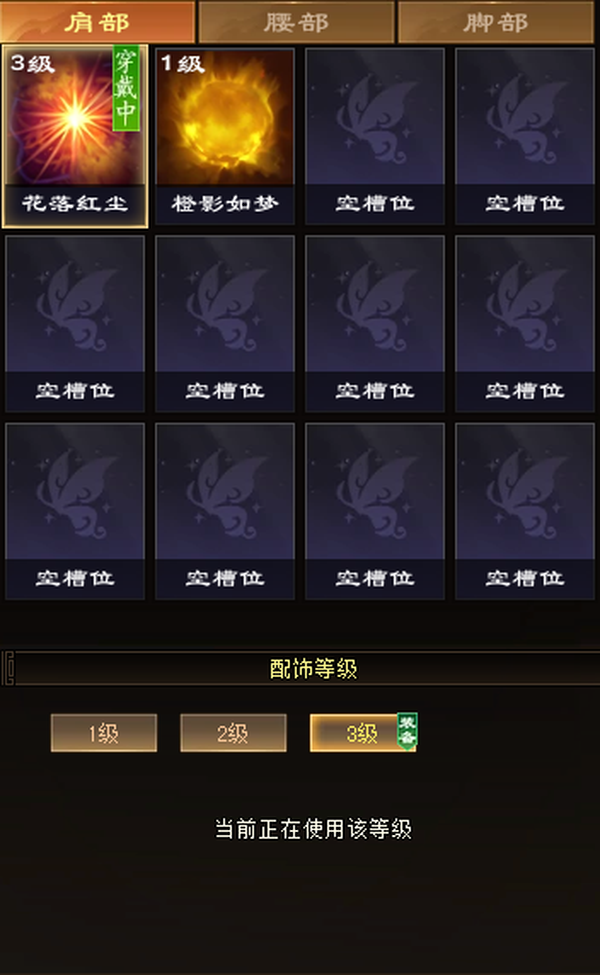Open the 花落红尘 accessory card
This screenshot has width=600, height=975.
pyautogui.click(x=75, y=136)
